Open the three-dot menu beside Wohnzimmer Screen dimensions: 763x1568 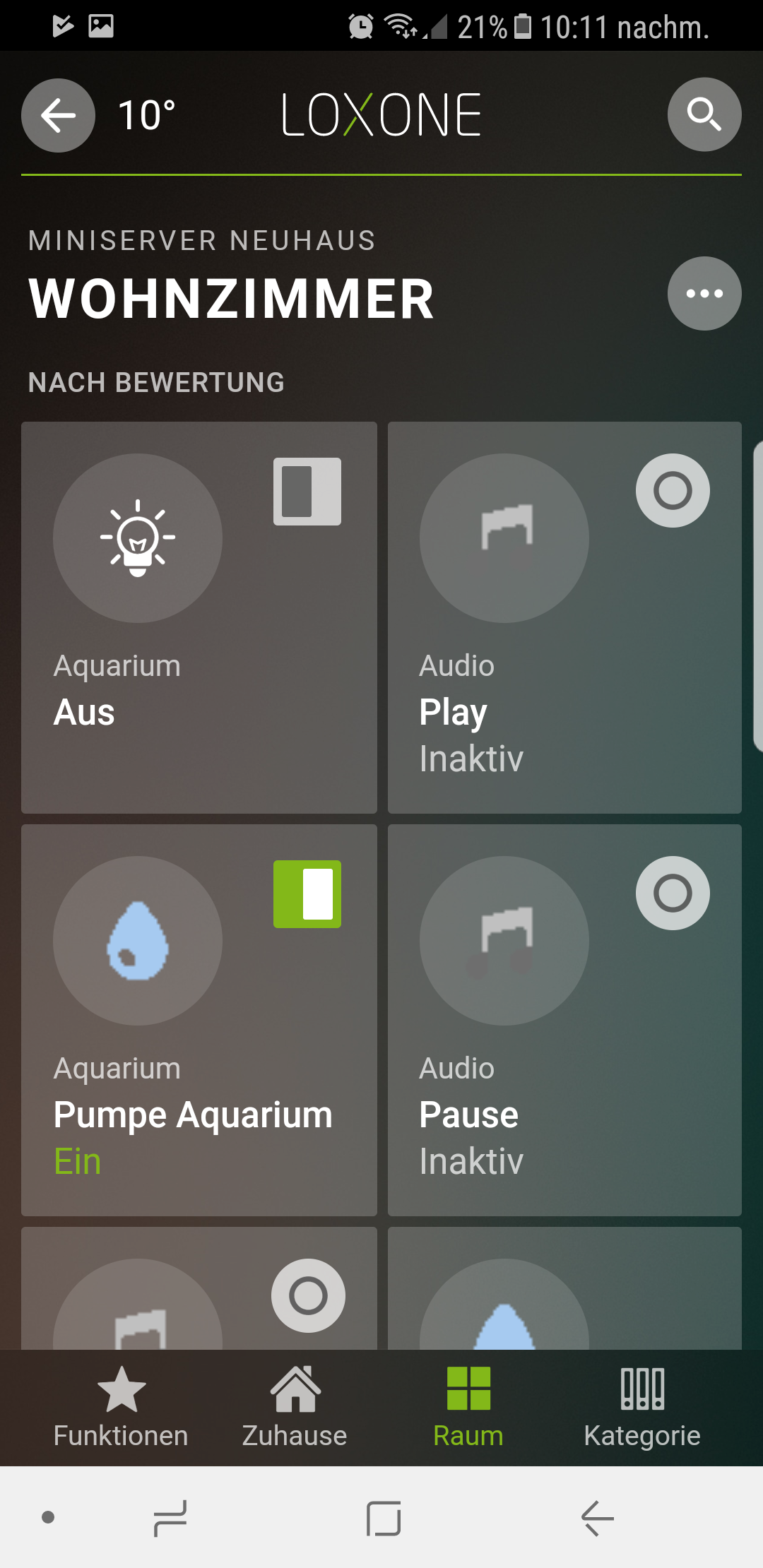tap(704, 293)
